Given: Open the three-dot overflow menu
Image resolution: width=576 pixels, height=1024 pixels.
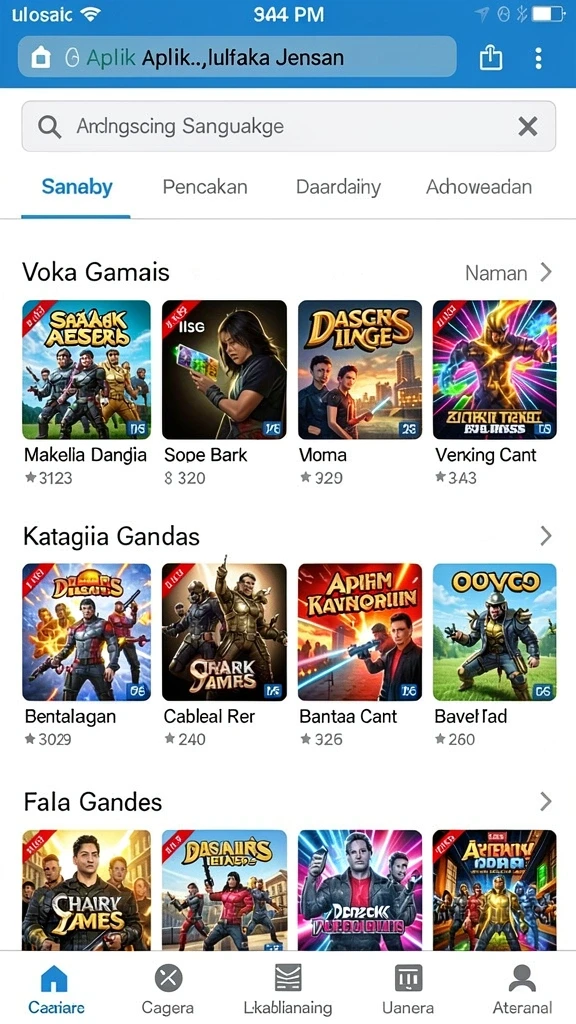Looking at the screenshot, I should tap(538, 57).
